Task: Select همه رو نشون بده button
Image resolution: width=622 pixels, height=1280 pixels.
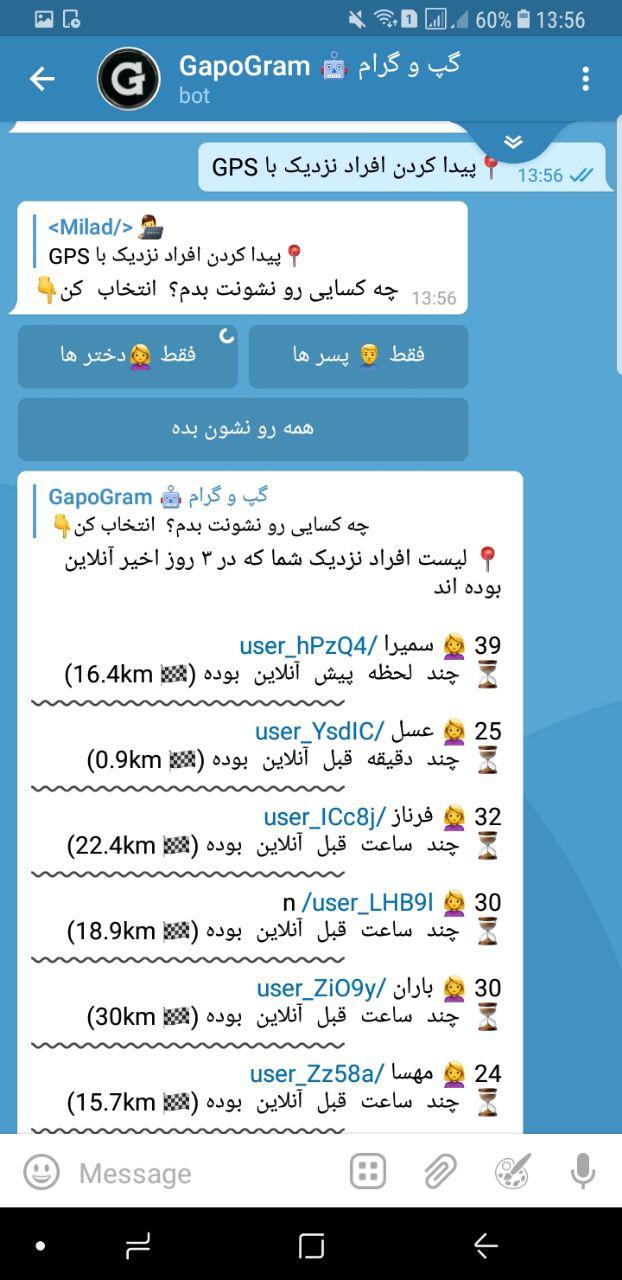Action: pos(243,429)
